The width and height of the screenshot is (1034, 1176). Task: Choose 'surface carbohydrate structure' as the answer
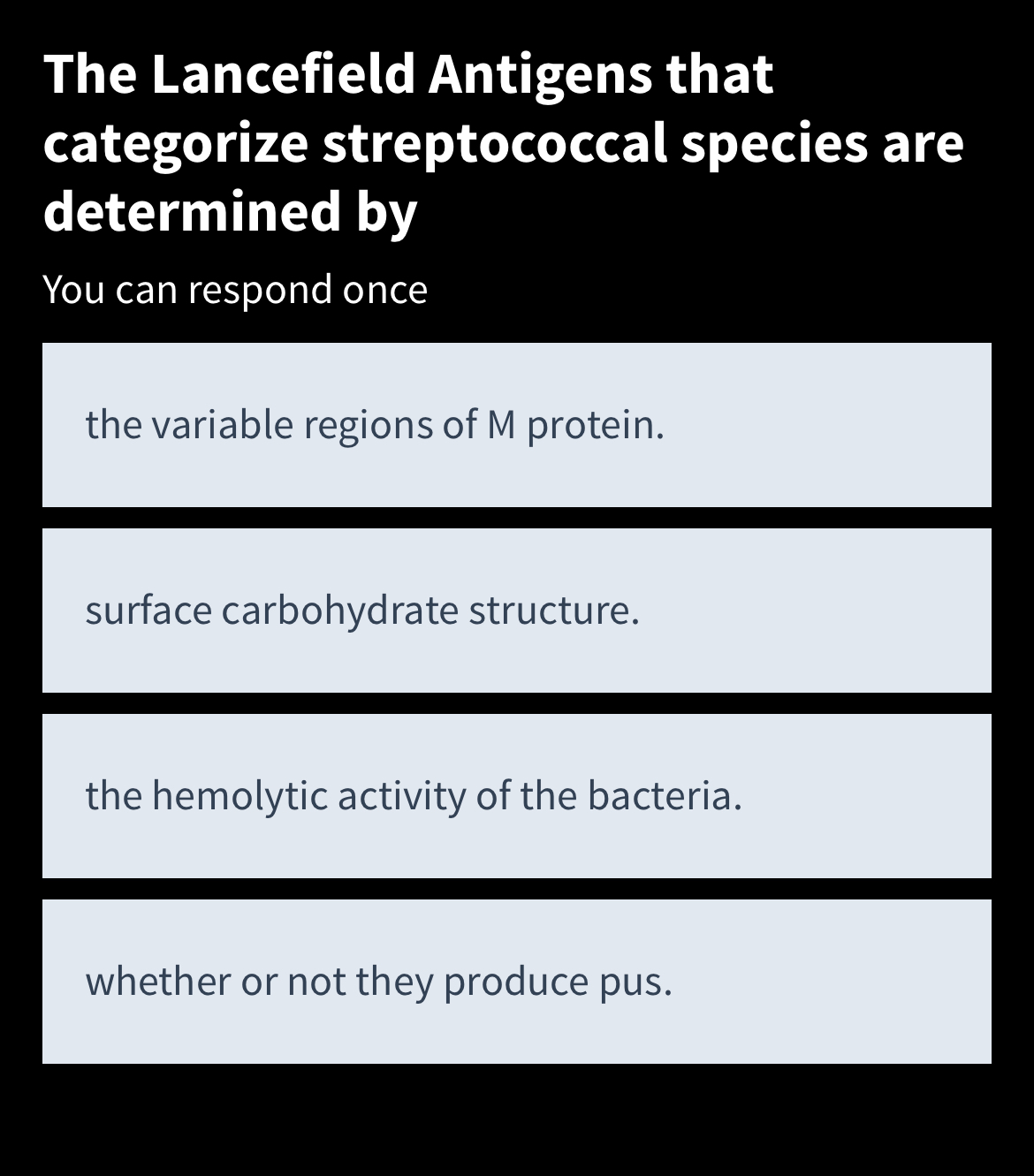pos(516,611)
